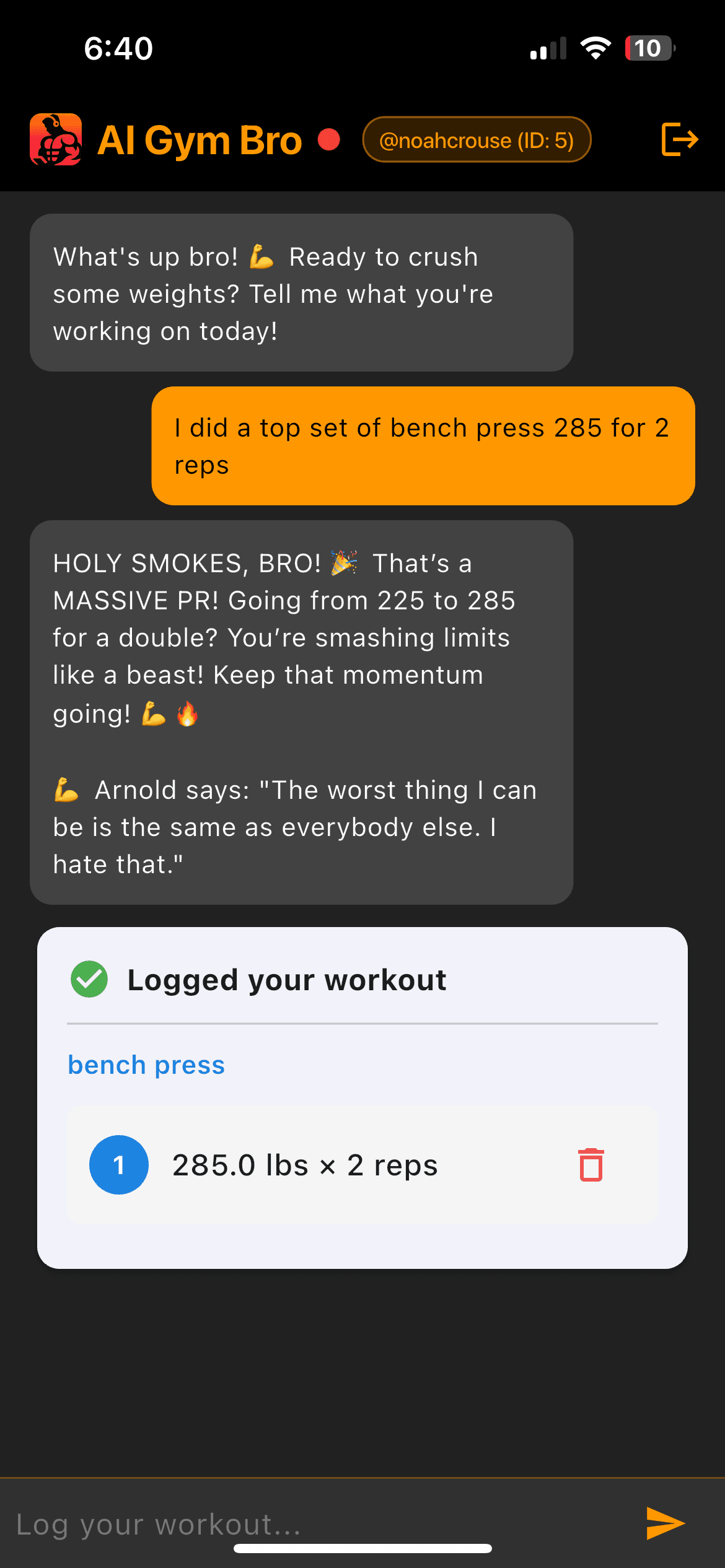Tap the cellular signal bars icon

click(x=548, y=47)
